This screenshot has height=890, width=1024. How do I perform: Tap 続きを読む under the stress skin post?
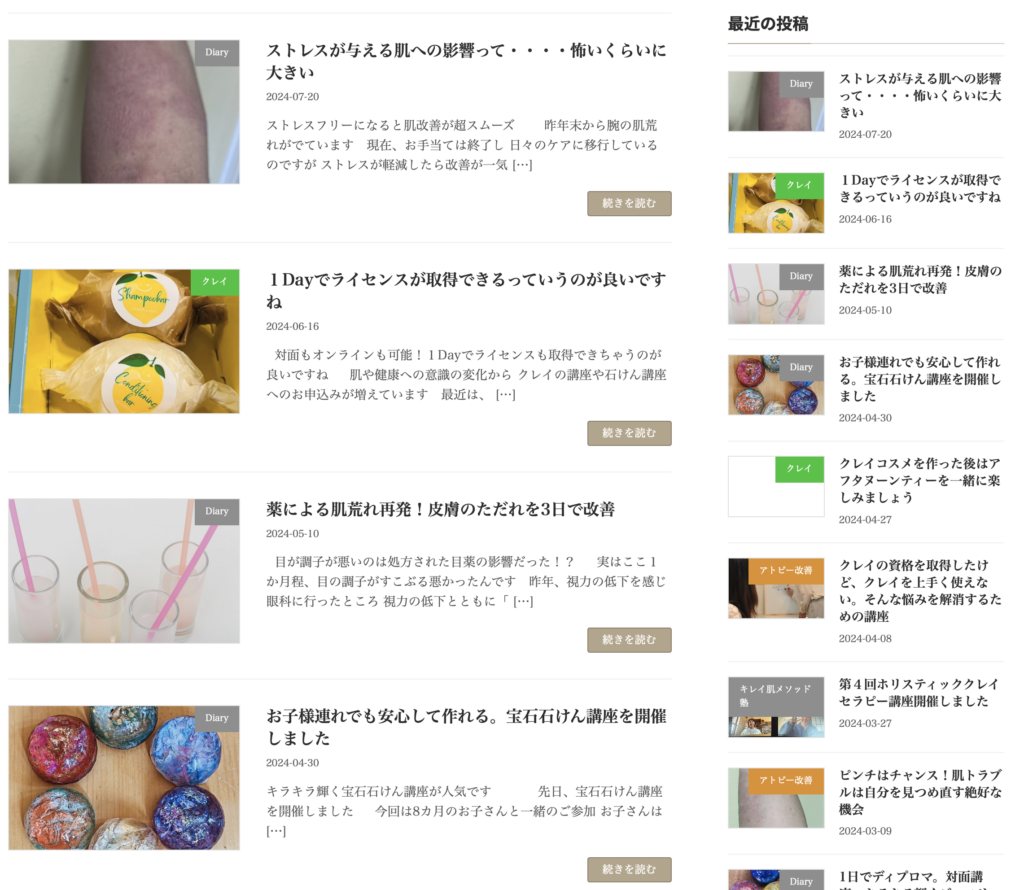(x=629, y=203)
